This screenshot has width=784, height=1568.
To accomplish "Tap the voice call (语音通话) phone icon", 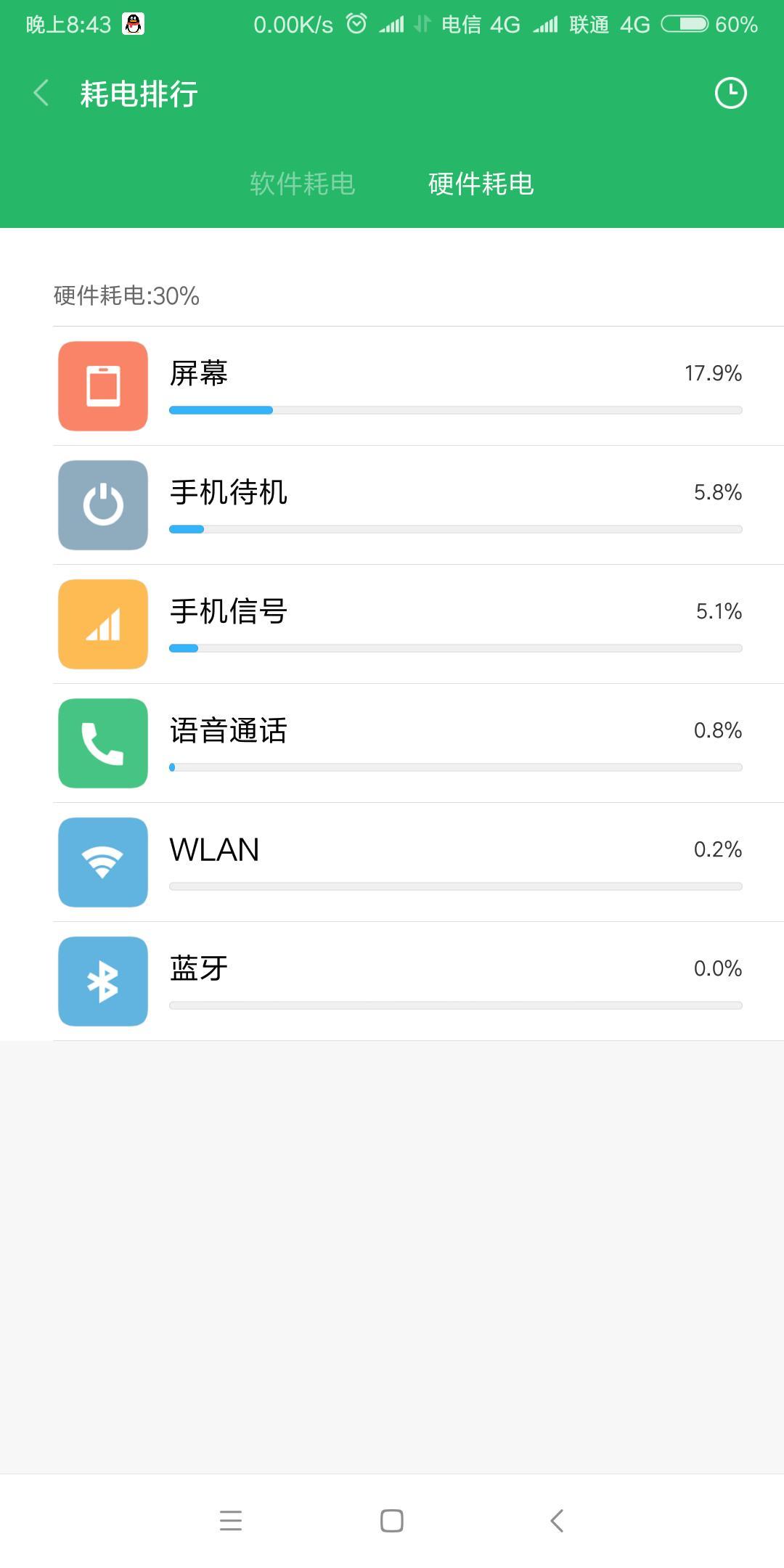I will (102, 743).
